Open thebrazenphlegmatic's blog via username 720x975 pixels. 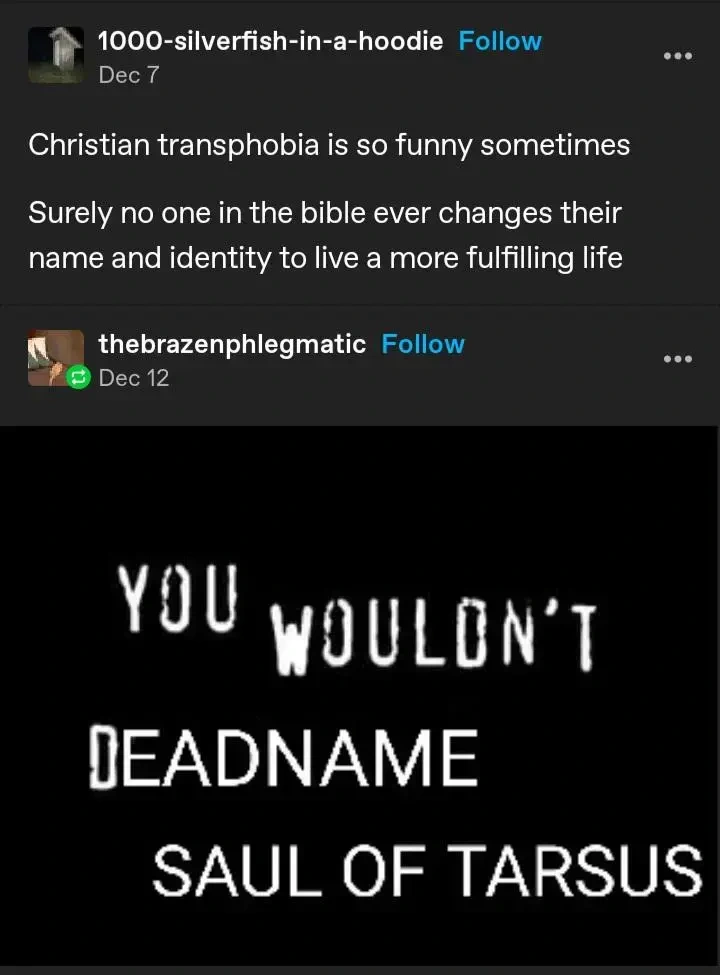pyautogui.click(x=232, y=344)
